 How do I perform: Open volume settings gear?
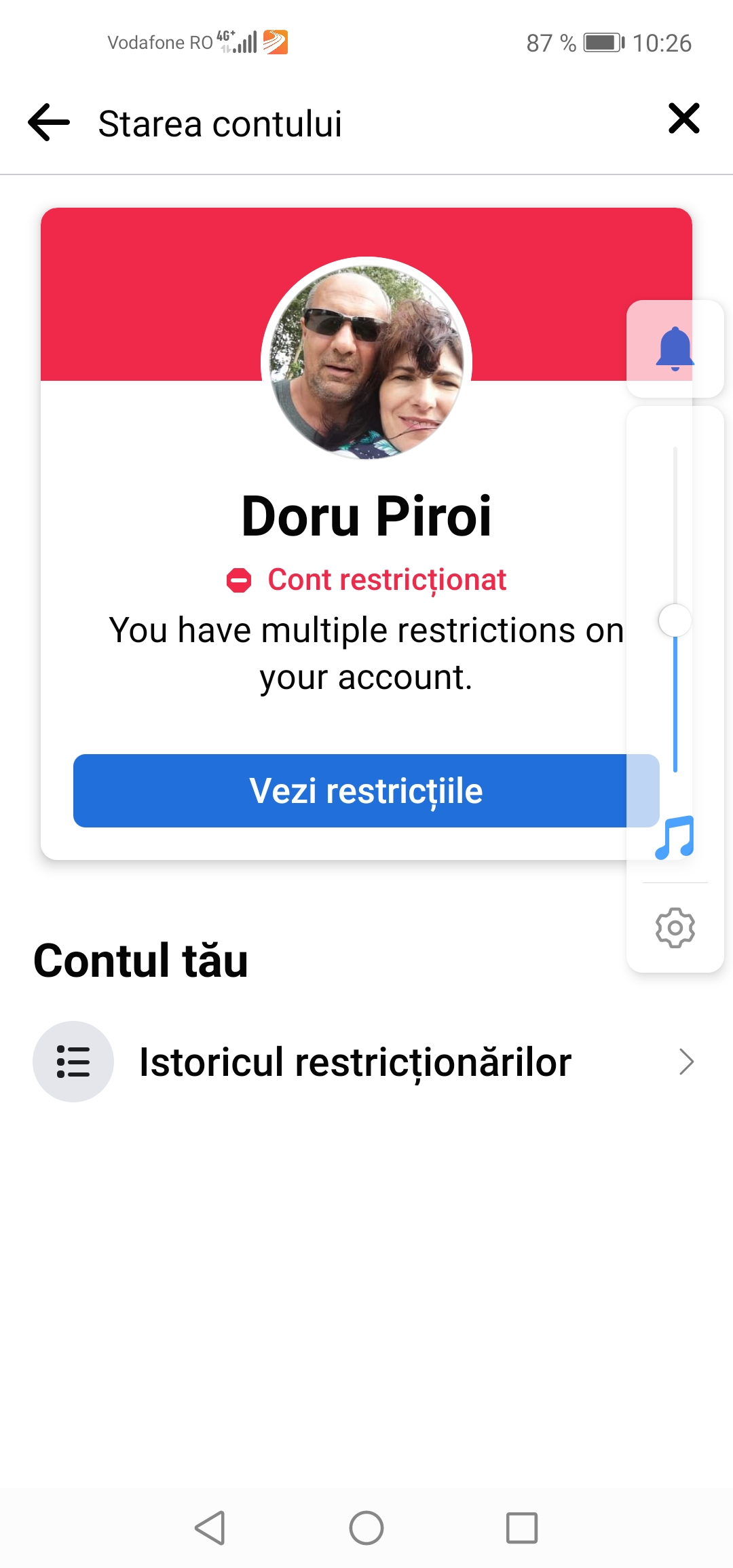675,928
